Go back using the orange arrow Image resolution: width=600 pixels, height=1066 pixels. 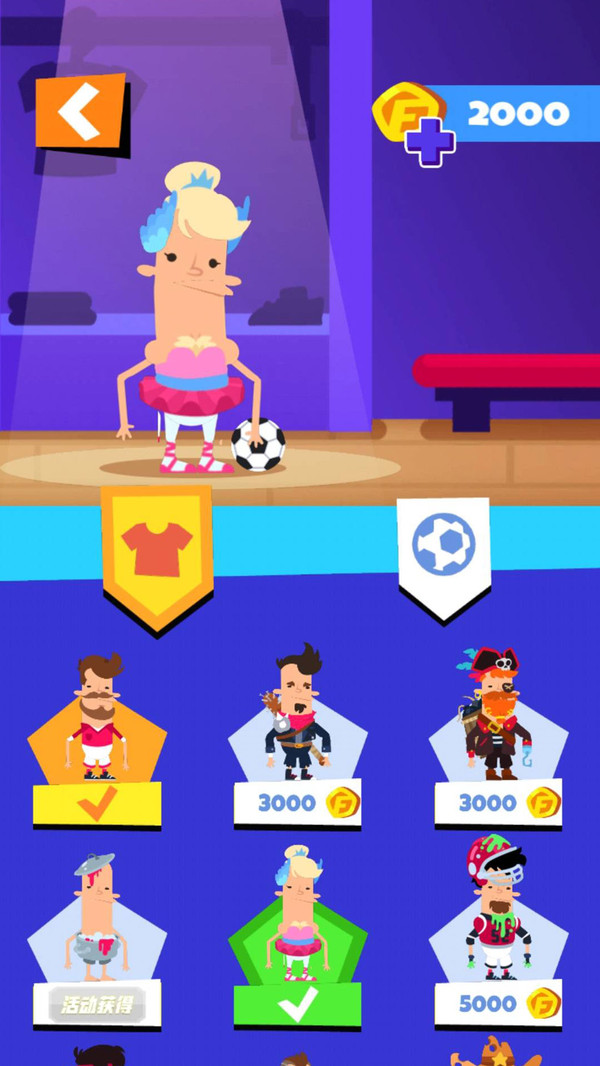[x=80, y=111]
